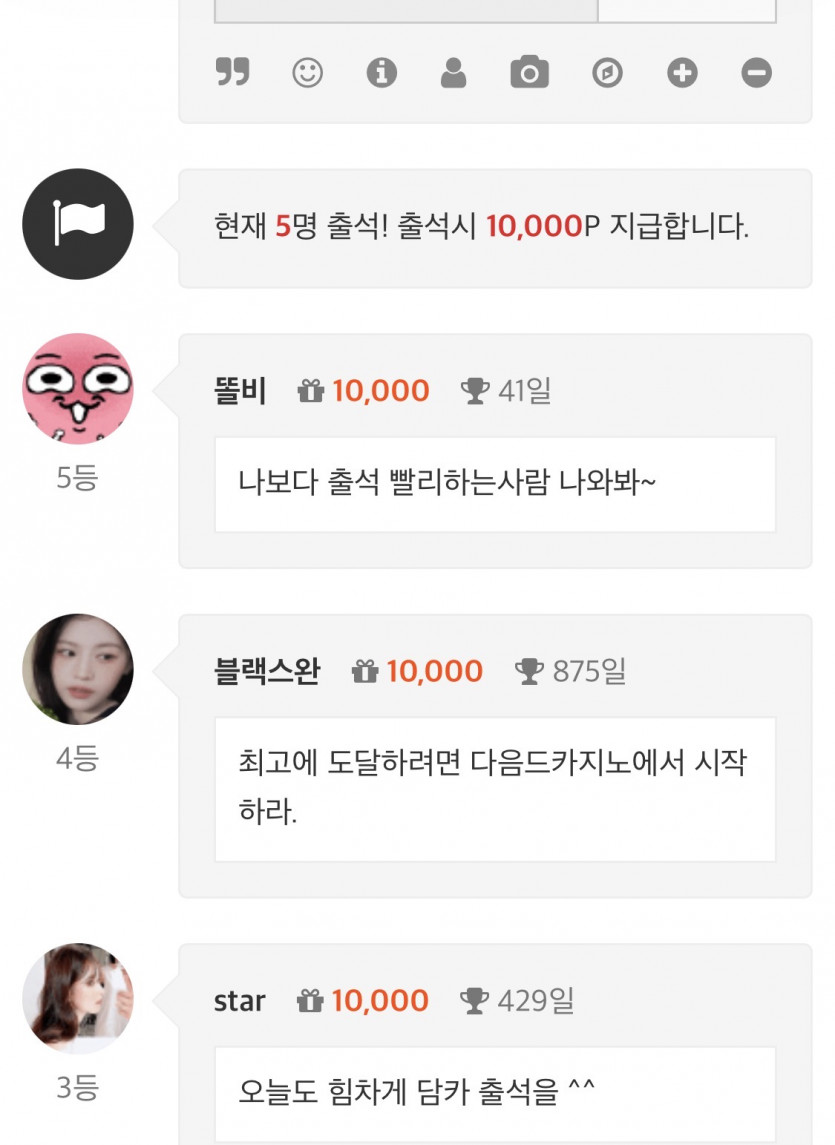The width and height of the screenshot is (835, 1145).
Task: Select the compass icon in the toolbar
Action: [x=606, y=72]
